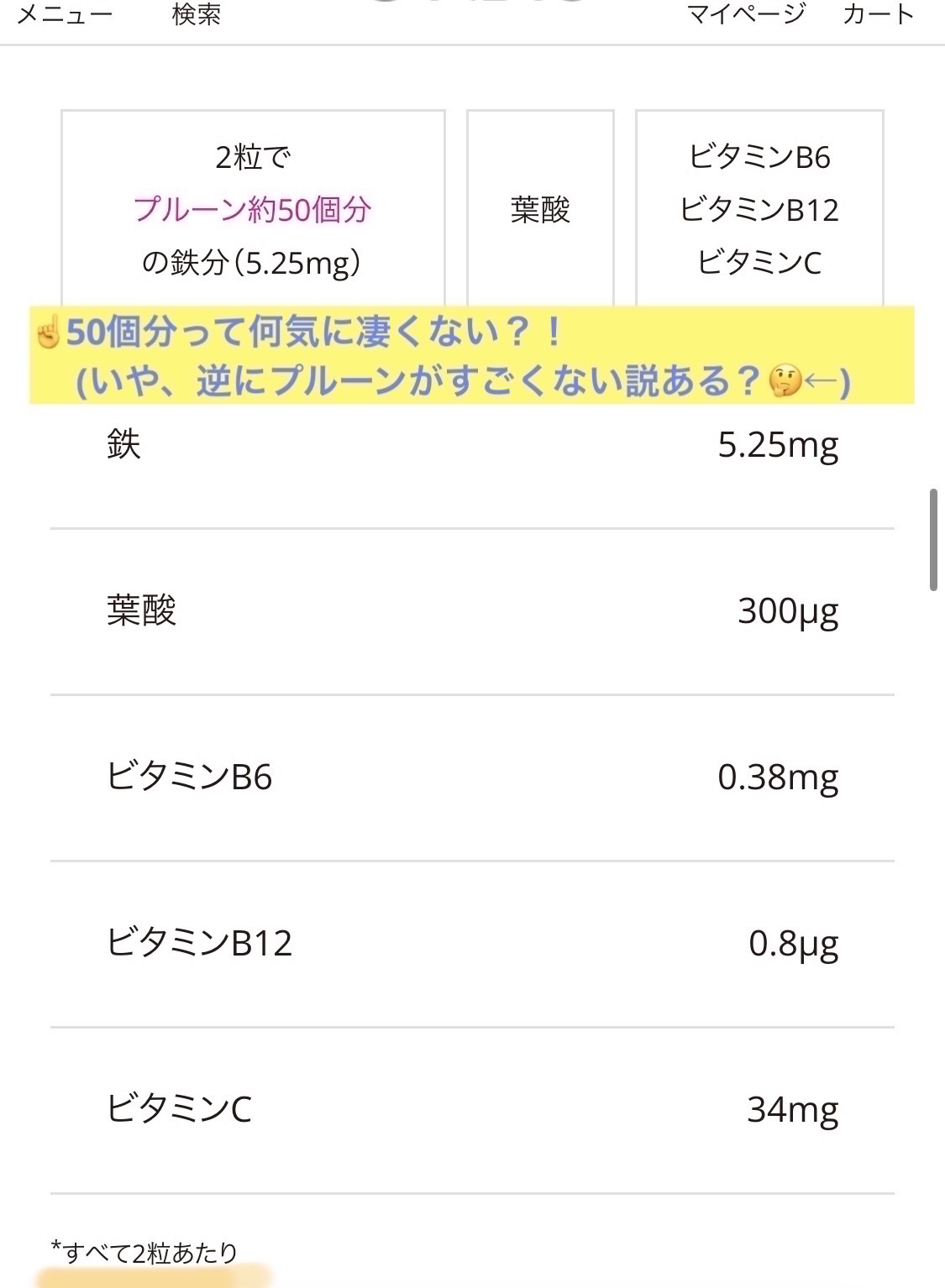Open the カート shopping cart
The image size is (945, 1288).
click(877, 13)
